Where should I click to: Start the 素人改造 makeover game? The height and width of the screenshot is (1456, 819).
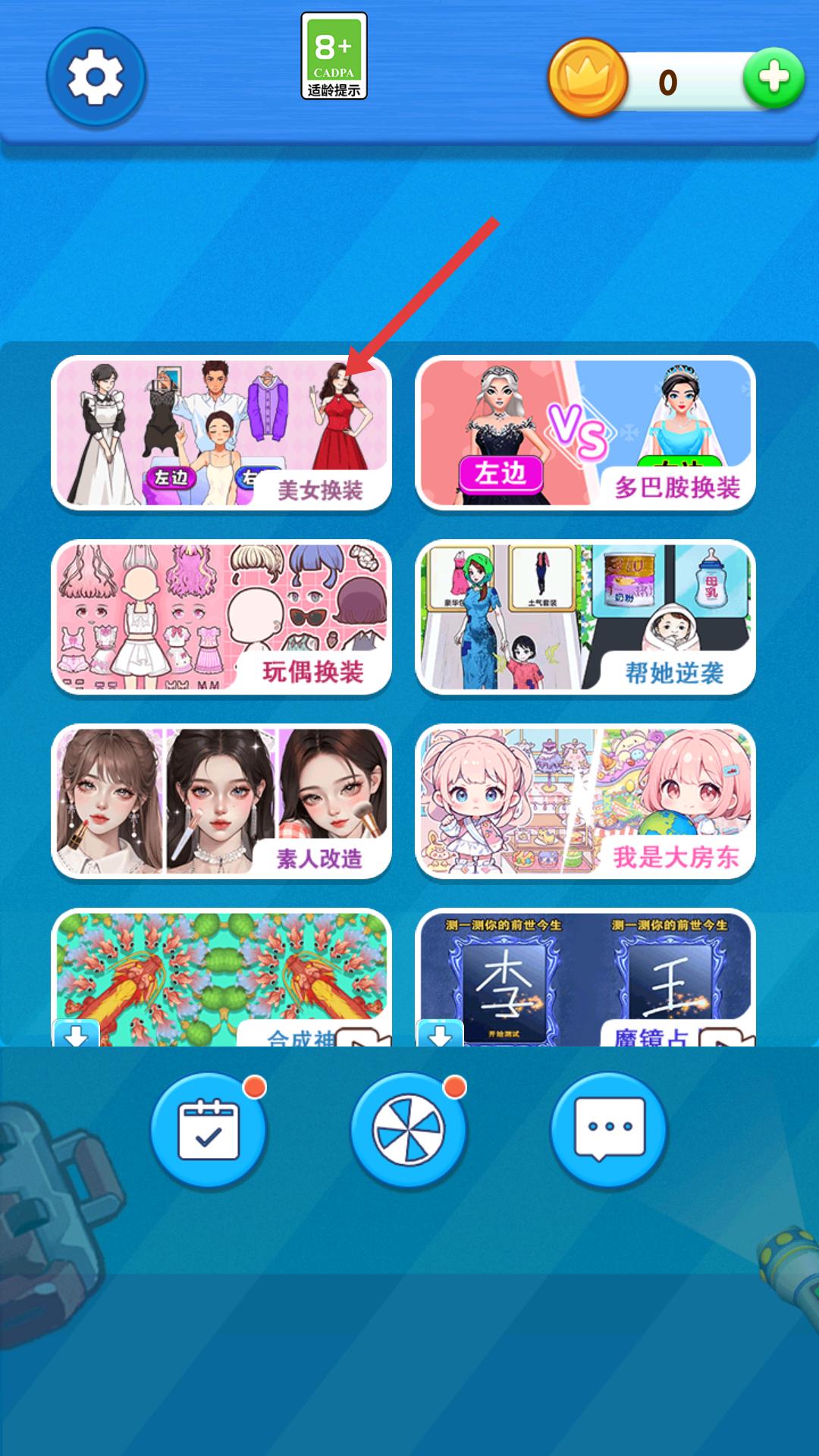tap(221, 801)
